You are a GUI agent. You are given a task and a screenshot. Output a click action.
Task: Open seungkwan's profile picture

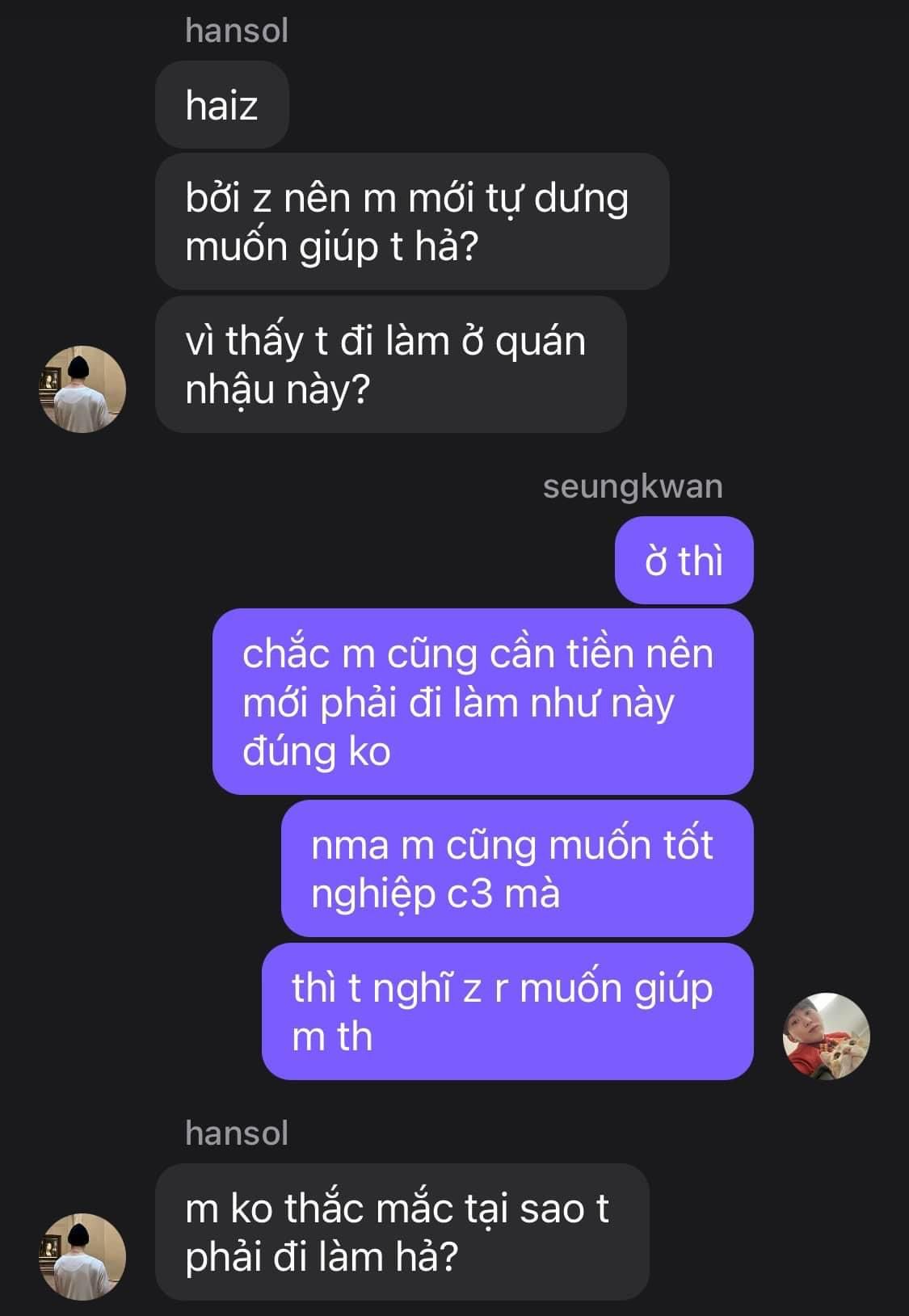pos(826,1036)
